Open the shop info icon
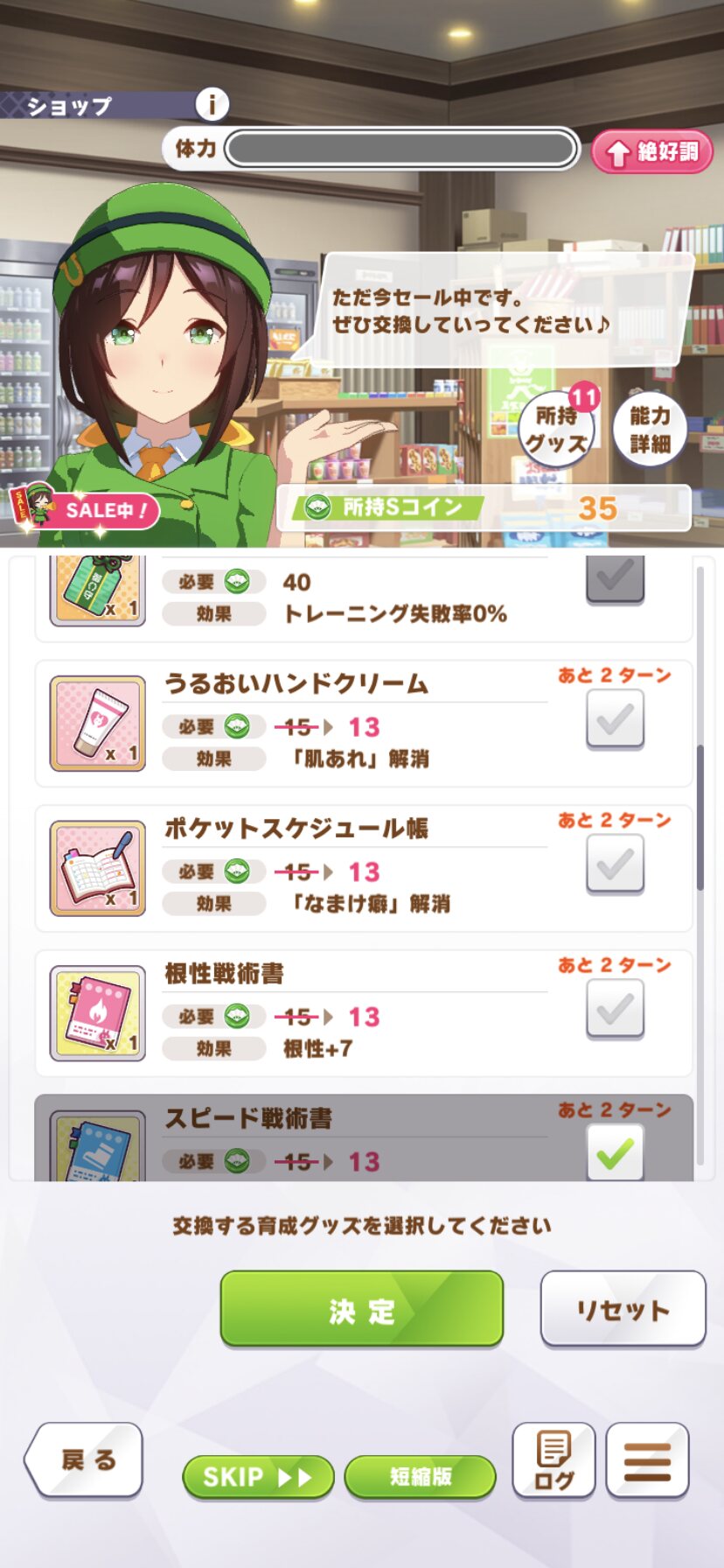724x1568 pixels. coord(211,105)
